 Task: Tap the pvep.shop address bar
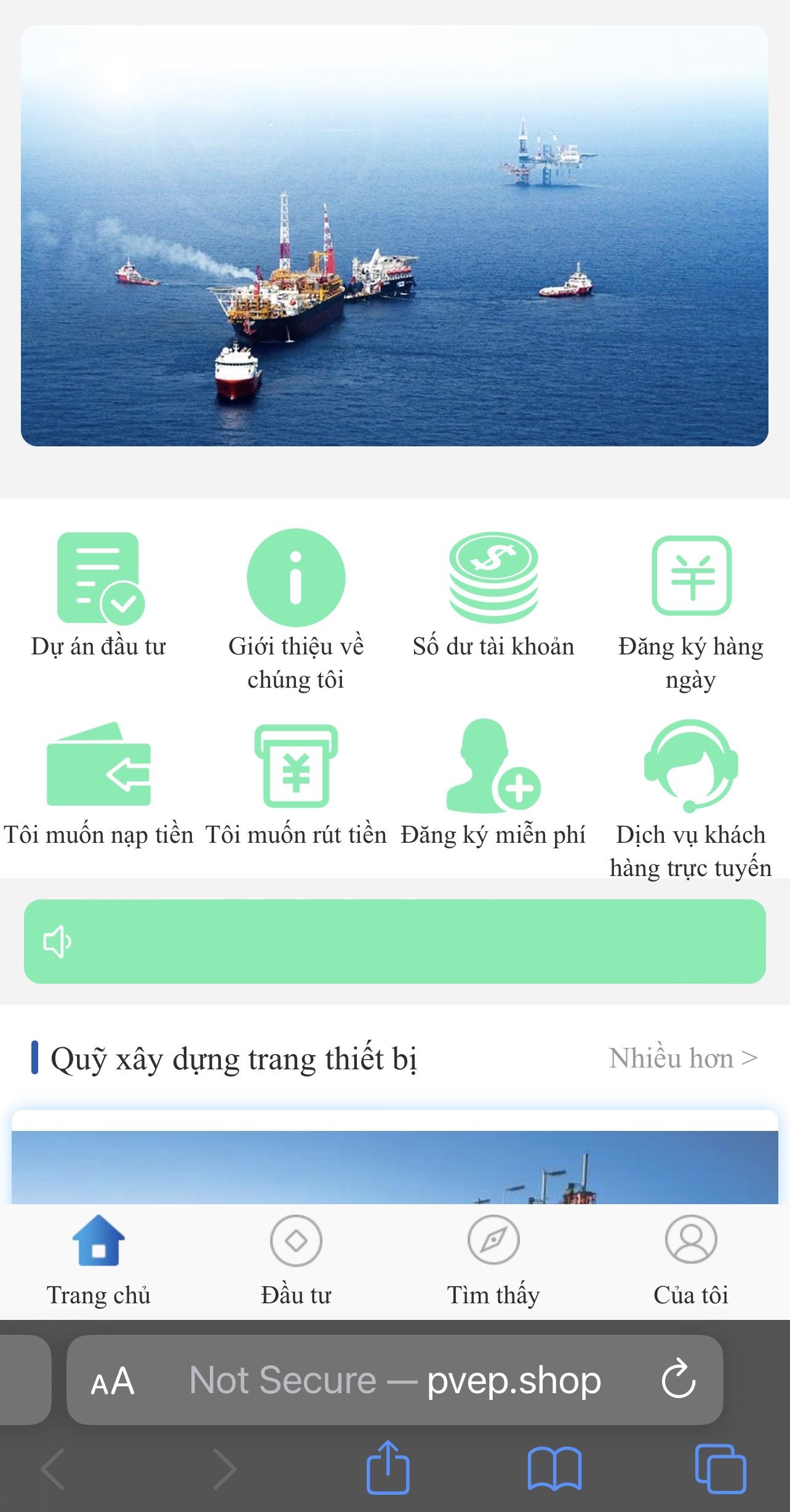pos(394,1380)
